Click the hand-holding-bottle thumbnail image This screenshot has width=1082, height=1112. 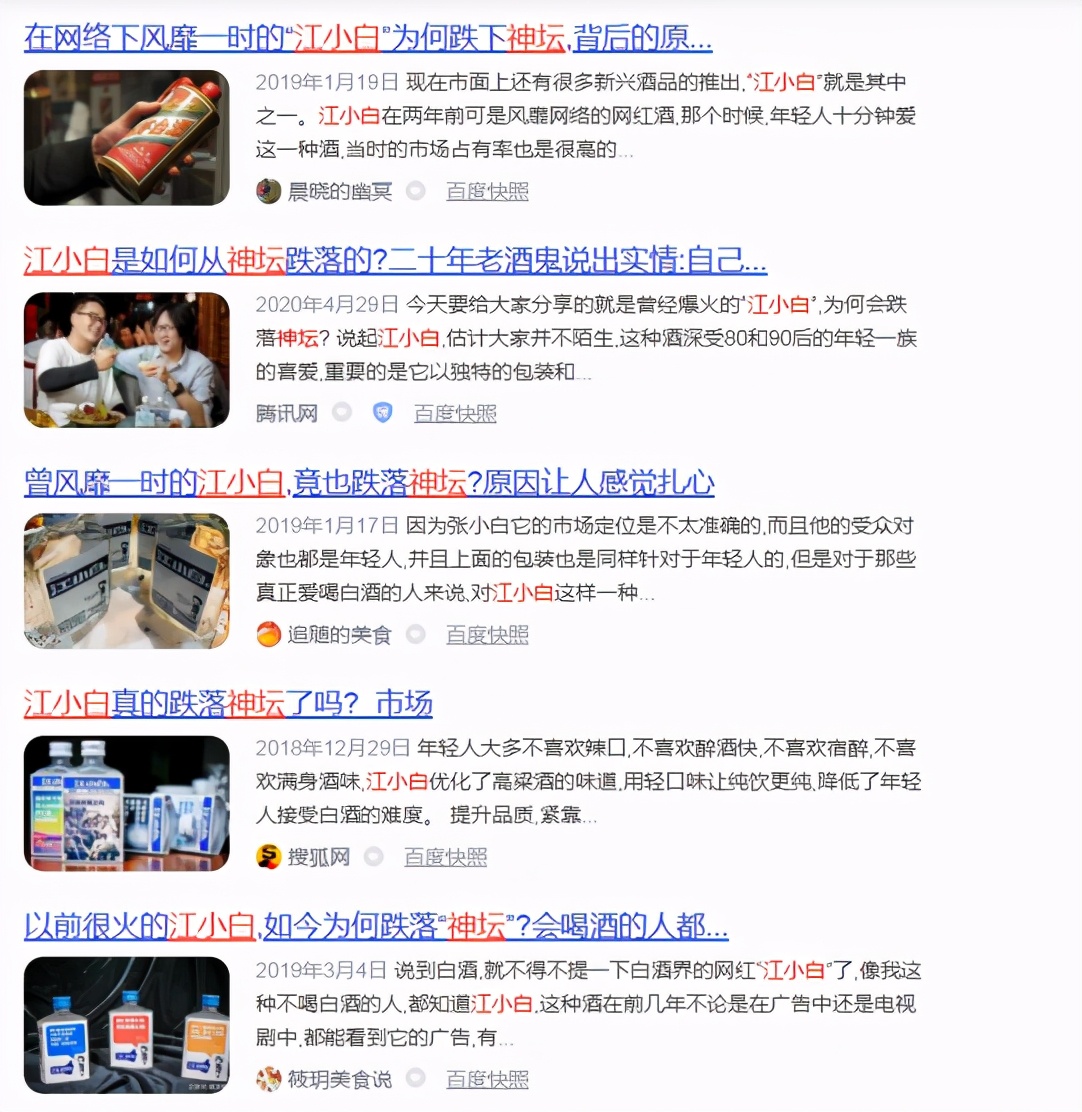(126, 137)
